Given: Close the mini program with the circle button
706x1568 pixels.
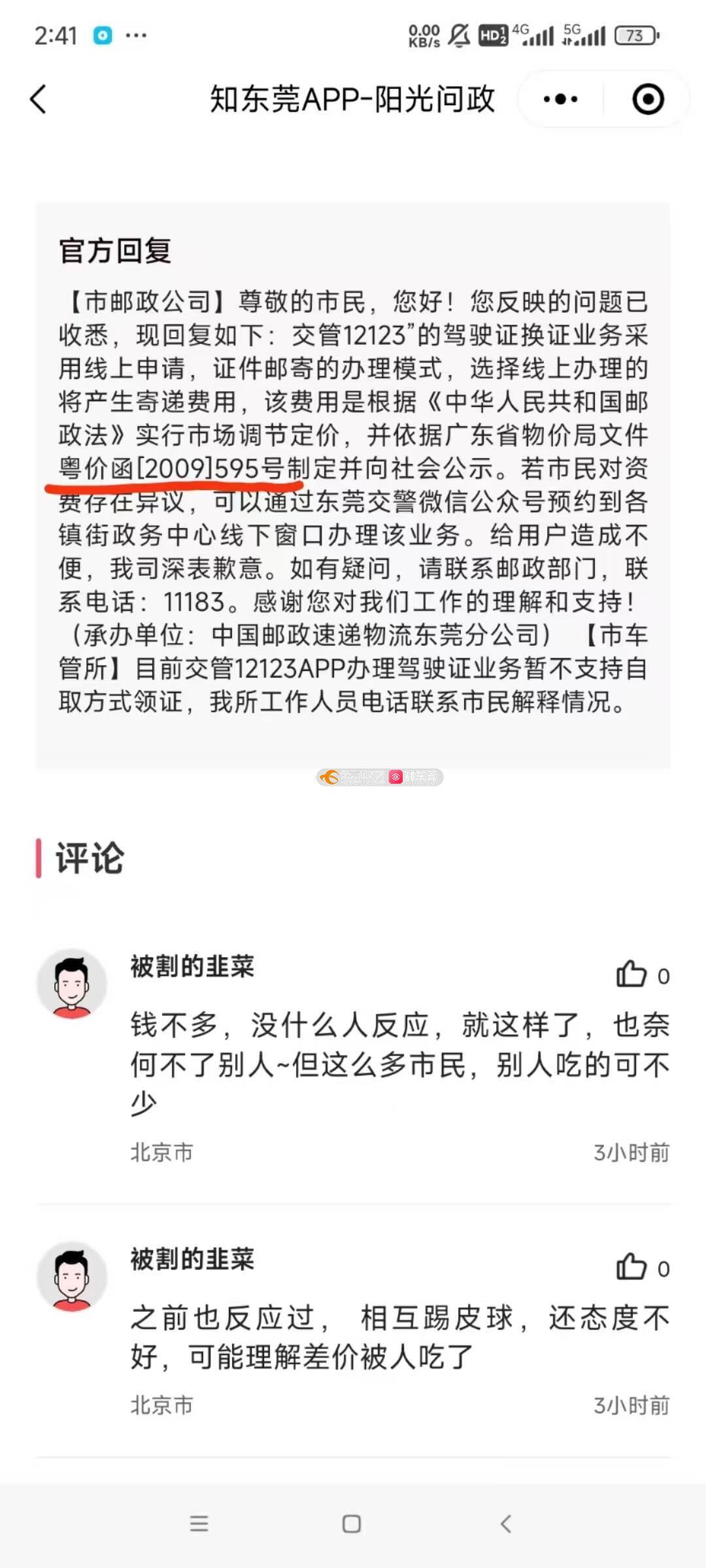Looking at the screenshot, I should [648, 99].
